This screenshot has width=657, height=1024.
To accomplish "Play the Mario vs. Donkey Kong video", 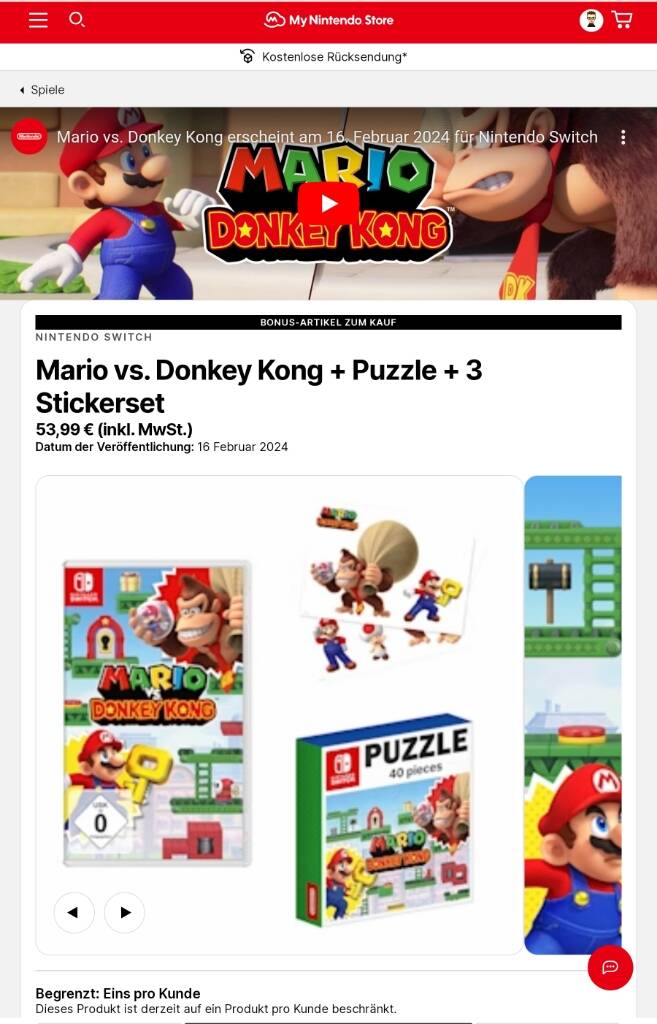I will (327, 203).
